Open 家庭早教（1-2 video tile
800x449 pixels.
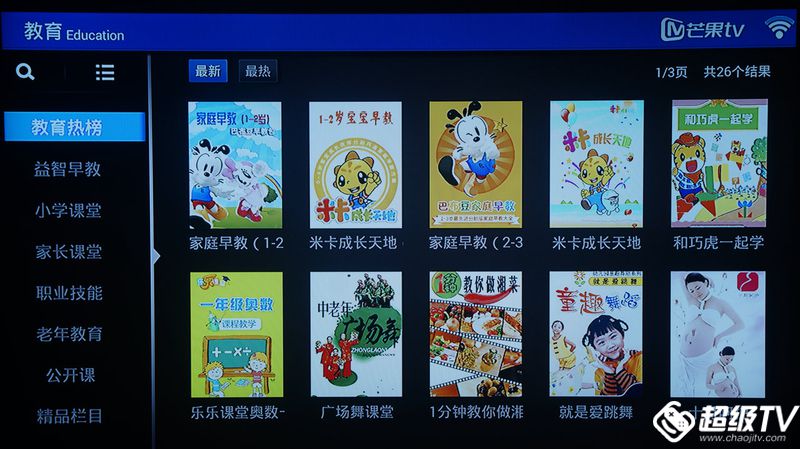click(236, 165)
